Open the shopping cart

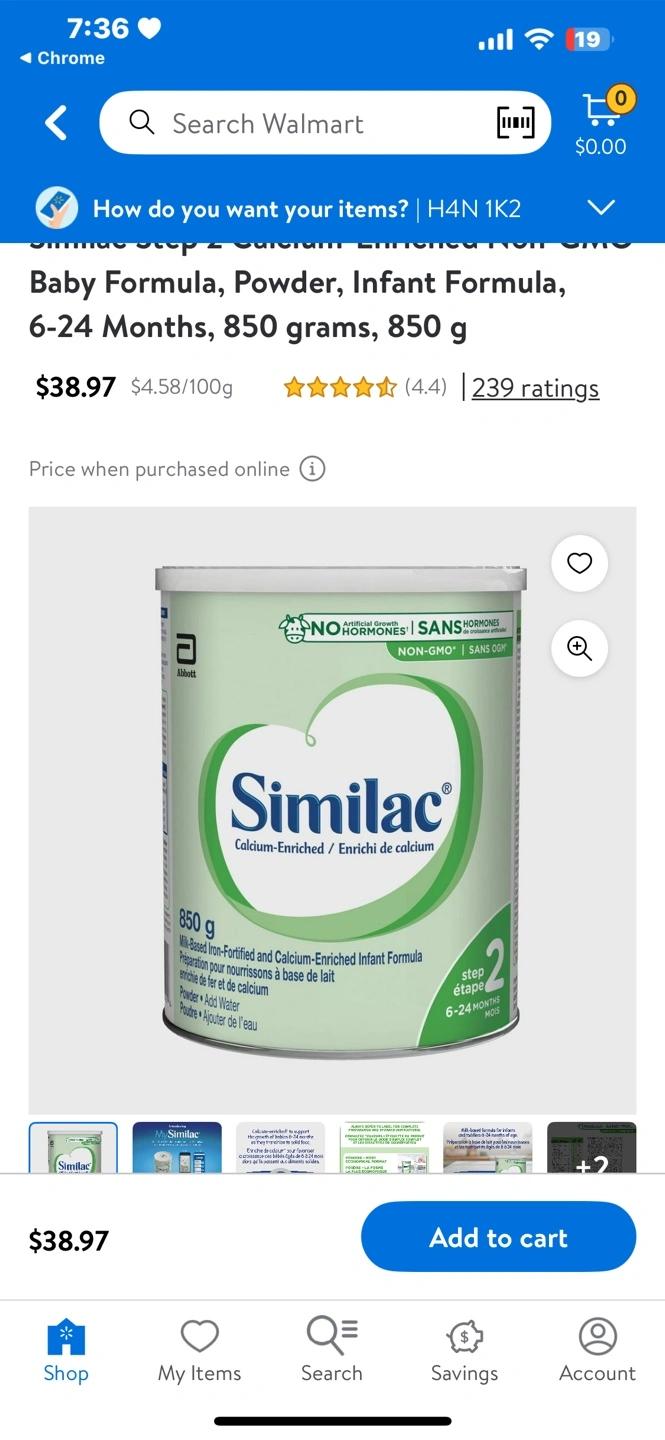(603, 122)
